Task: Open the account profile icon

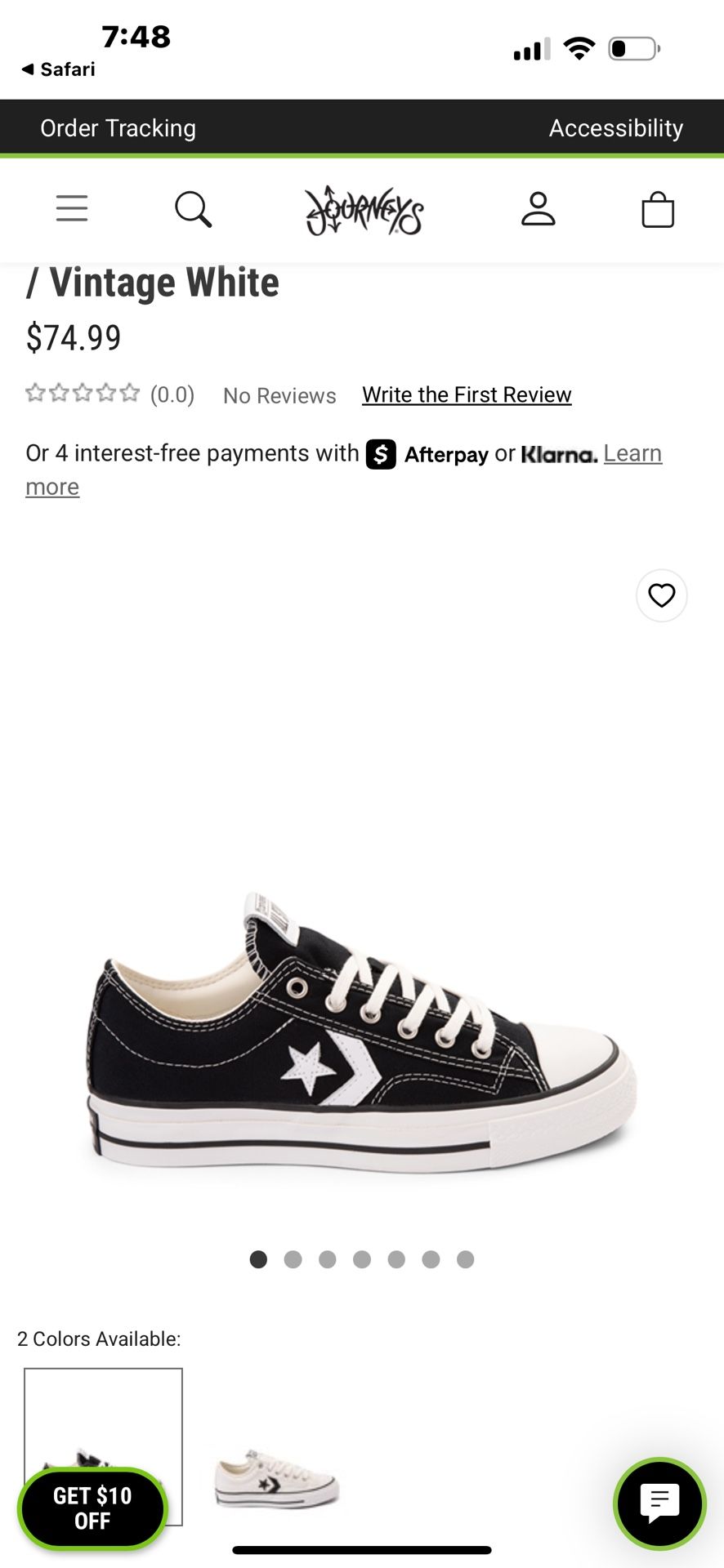Action: click(539, 209)
